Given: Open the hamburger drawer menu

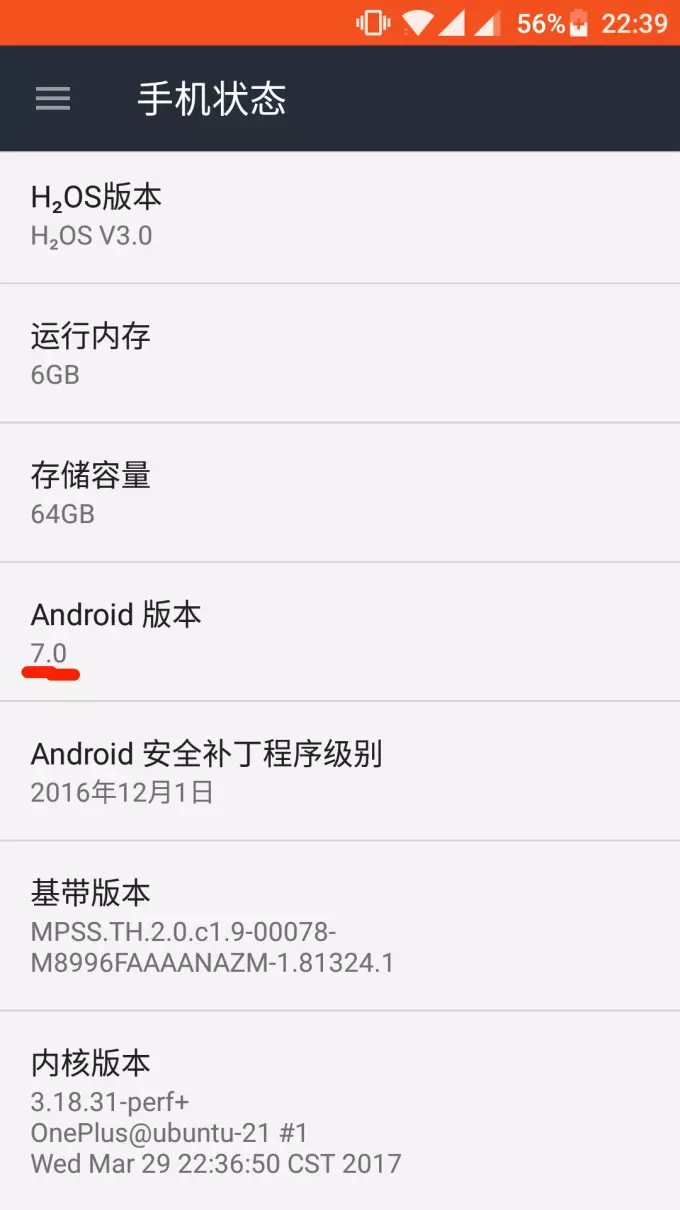Looking at the screenshot, I should pos(53,98).
